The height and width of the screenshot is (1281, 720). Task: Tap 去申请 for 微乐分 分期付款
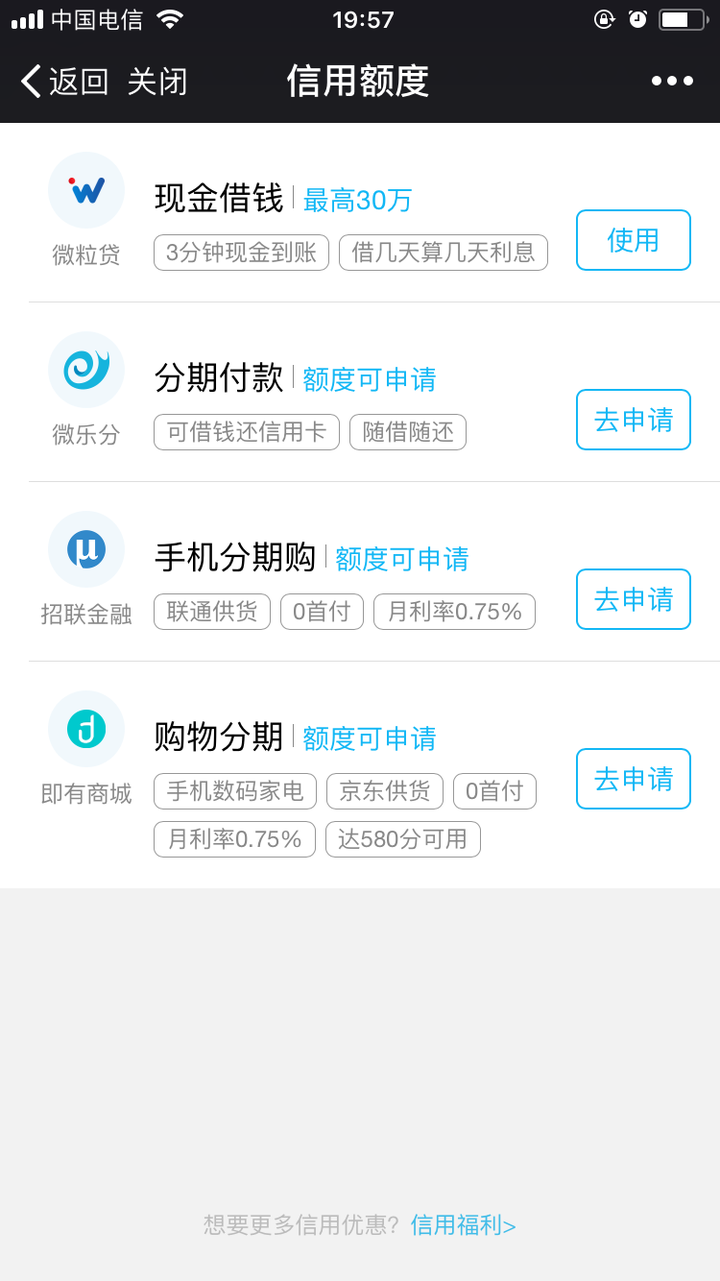click(633, 420)
